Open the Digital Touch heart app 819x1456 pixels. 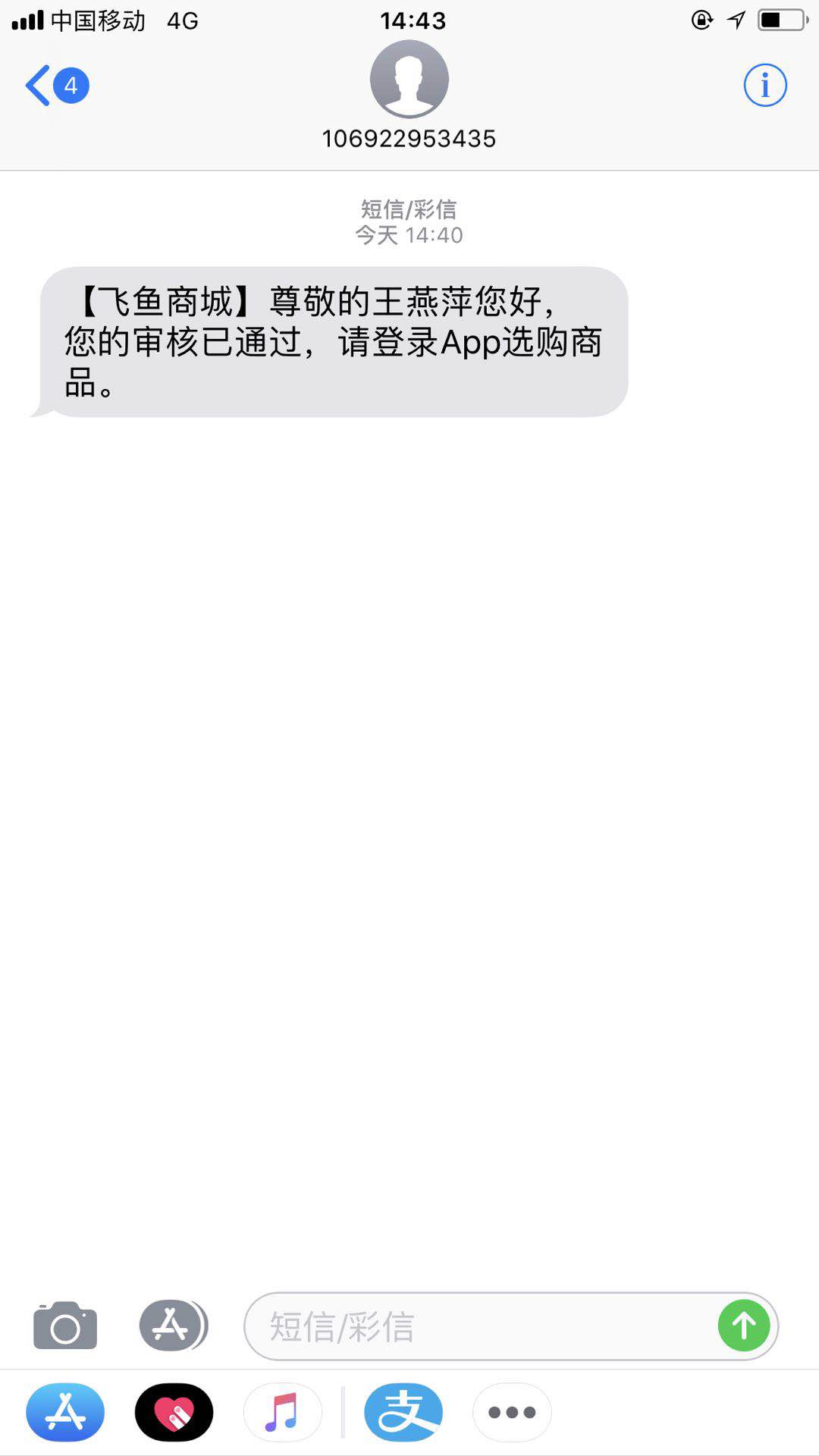(x=174, y=1412)
